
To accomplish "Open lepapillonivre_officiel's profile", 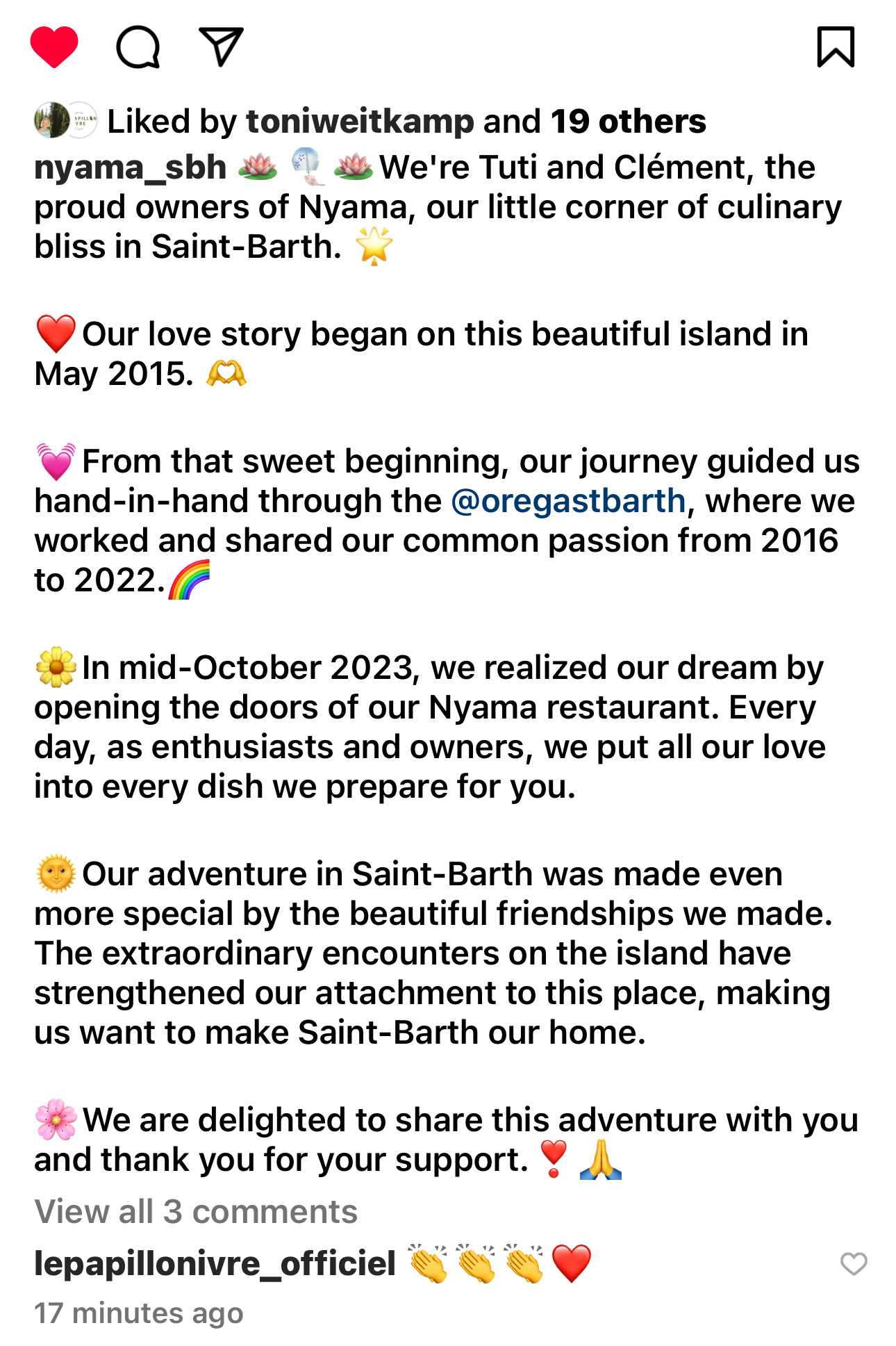I will (215, 1263).
